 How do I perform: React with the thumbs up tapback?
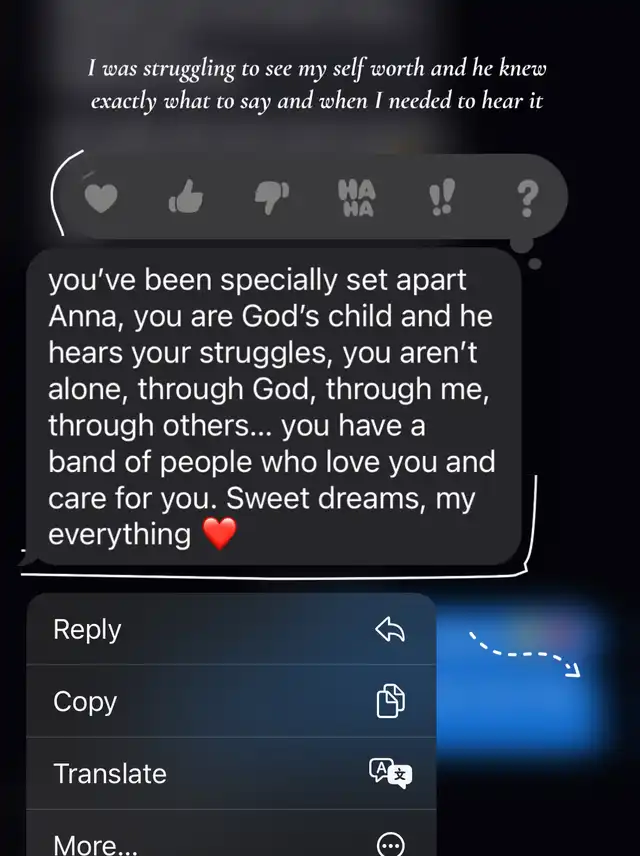pos(185,200)
